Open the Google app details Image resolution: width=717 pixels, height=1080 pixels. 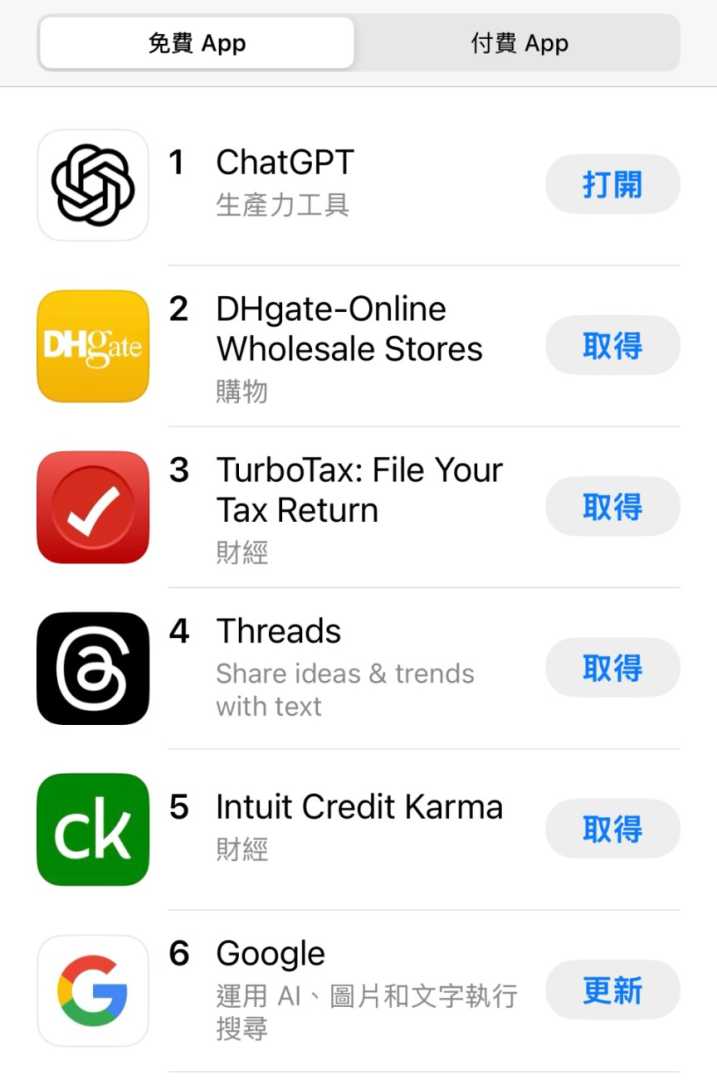point(271,954)
